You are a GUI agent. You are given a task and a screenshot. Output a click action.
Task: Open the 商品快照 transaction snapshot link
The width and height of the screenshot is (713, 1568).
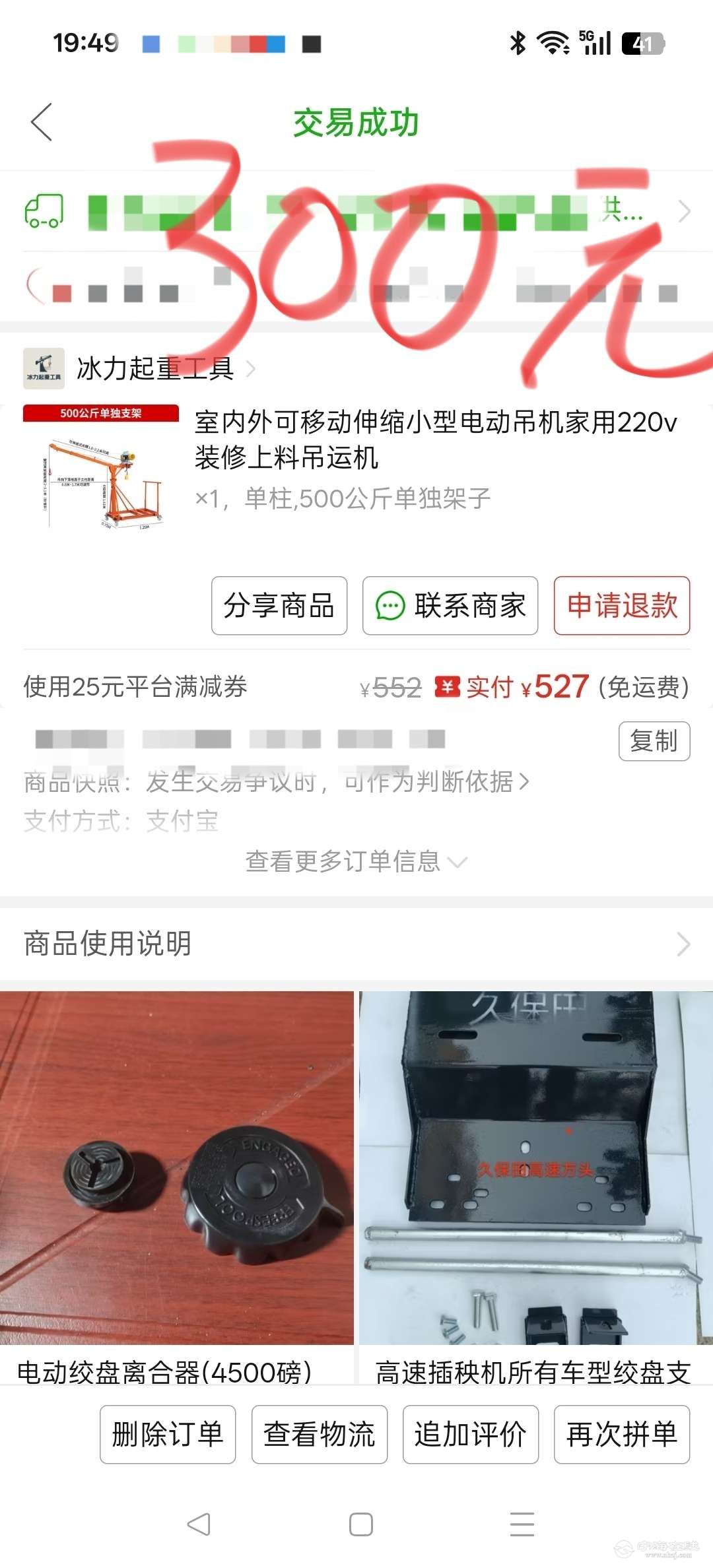pos(277,782)
